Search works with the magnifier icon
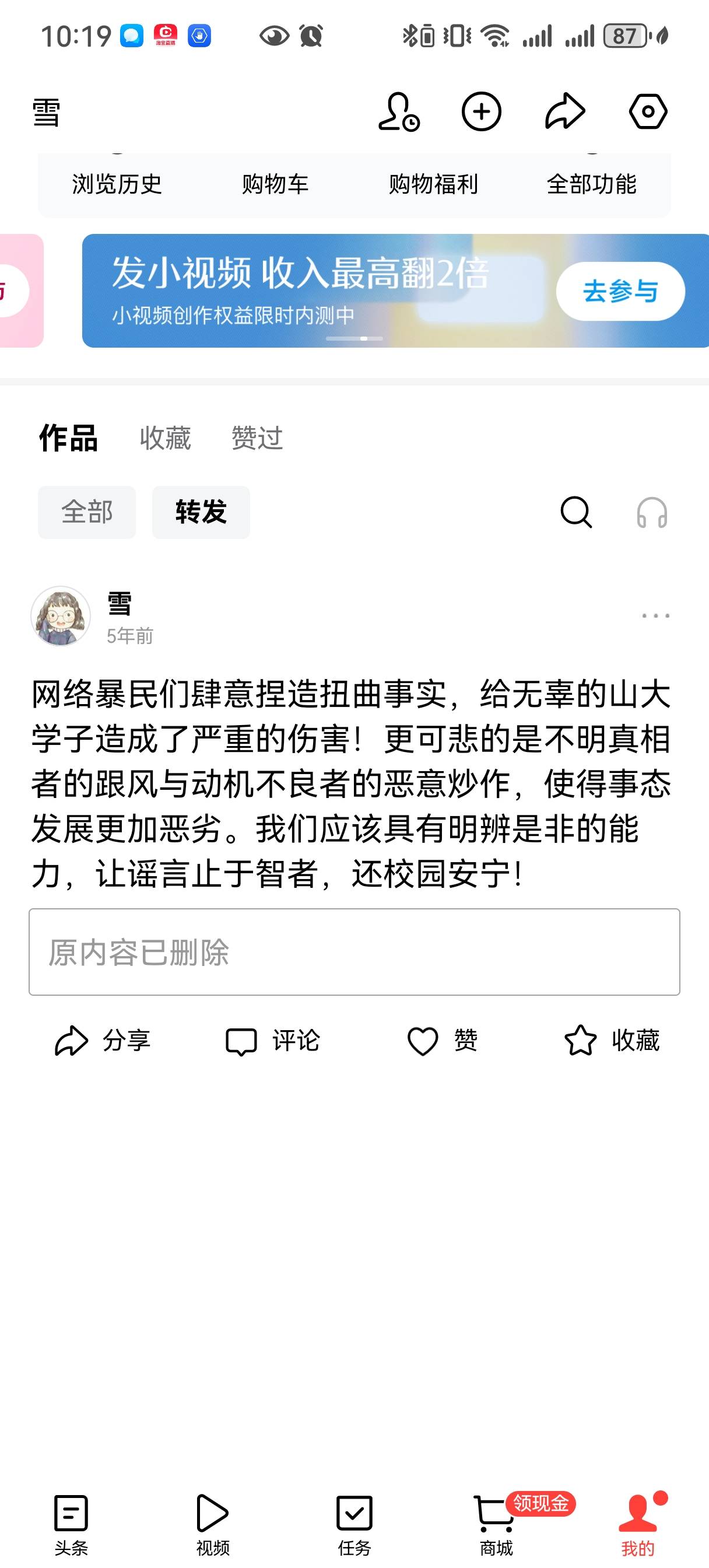 tap(575, 512)
